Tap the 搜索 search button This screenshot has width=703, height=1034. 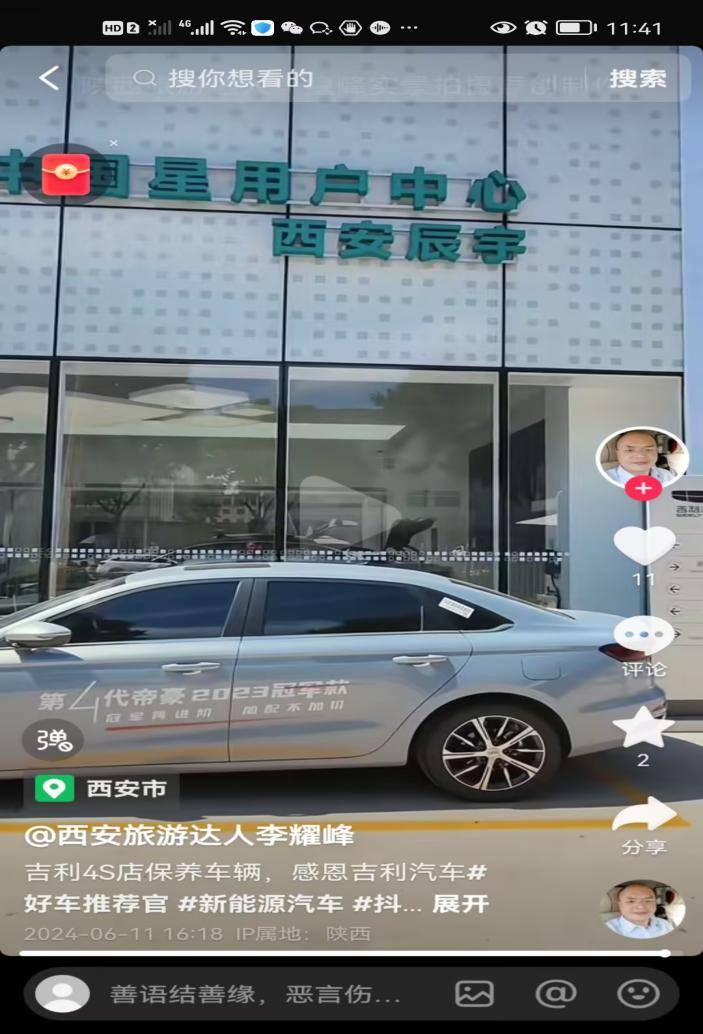[637, 78]
